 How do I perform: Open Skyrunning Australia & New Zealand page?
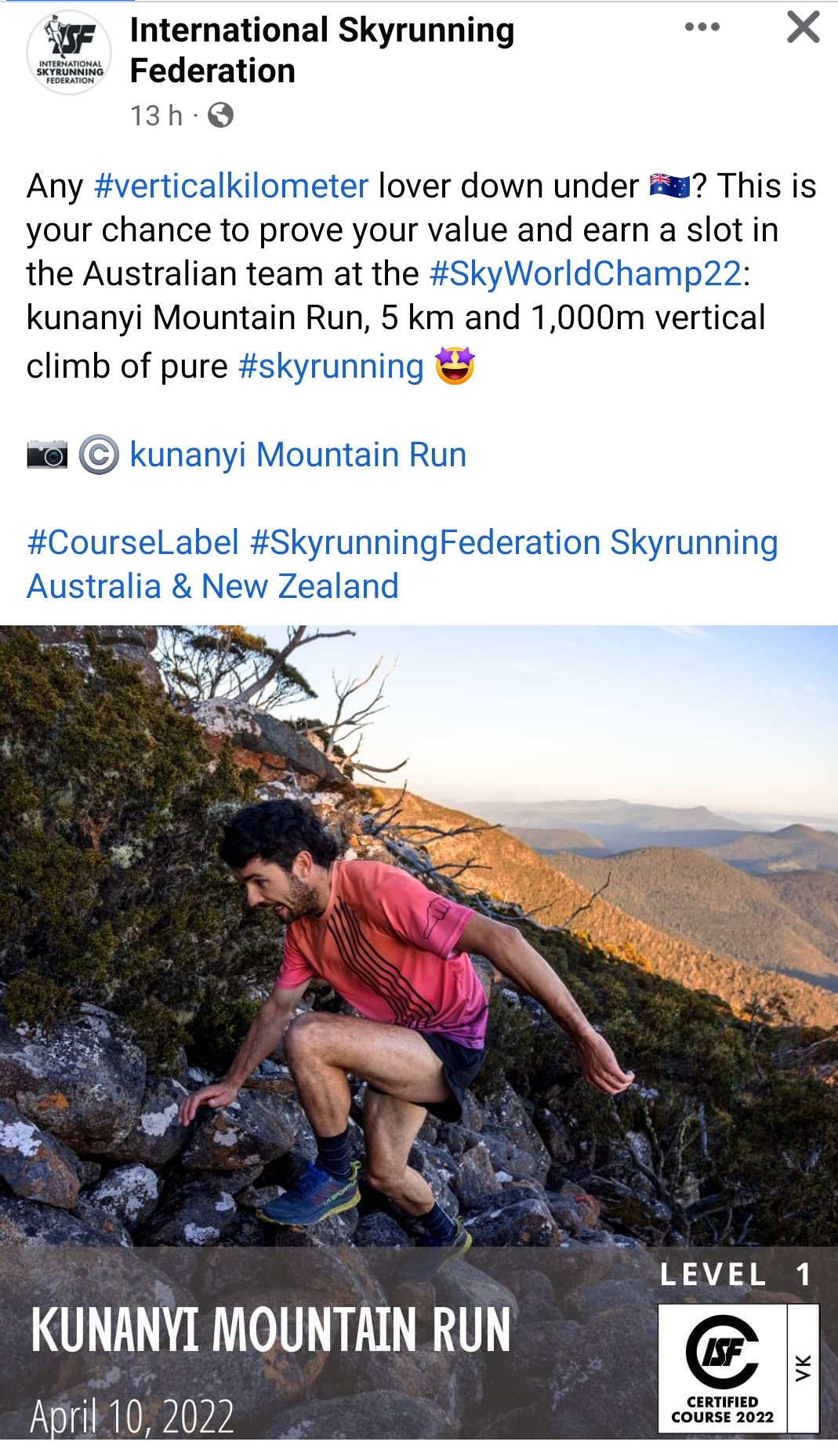pos(402,564)
